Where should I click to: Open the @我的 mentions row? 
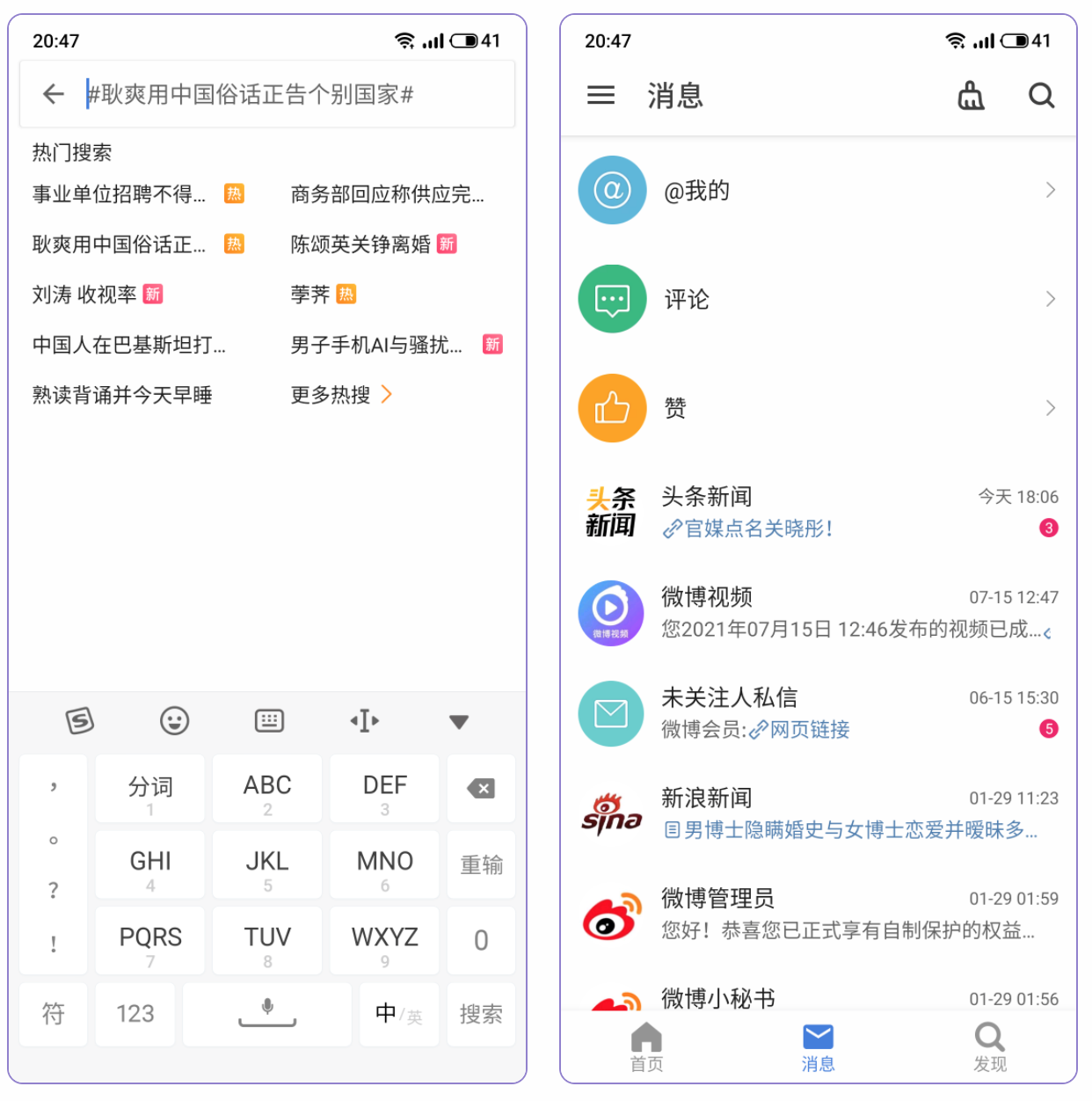click(x=818, y=190)
